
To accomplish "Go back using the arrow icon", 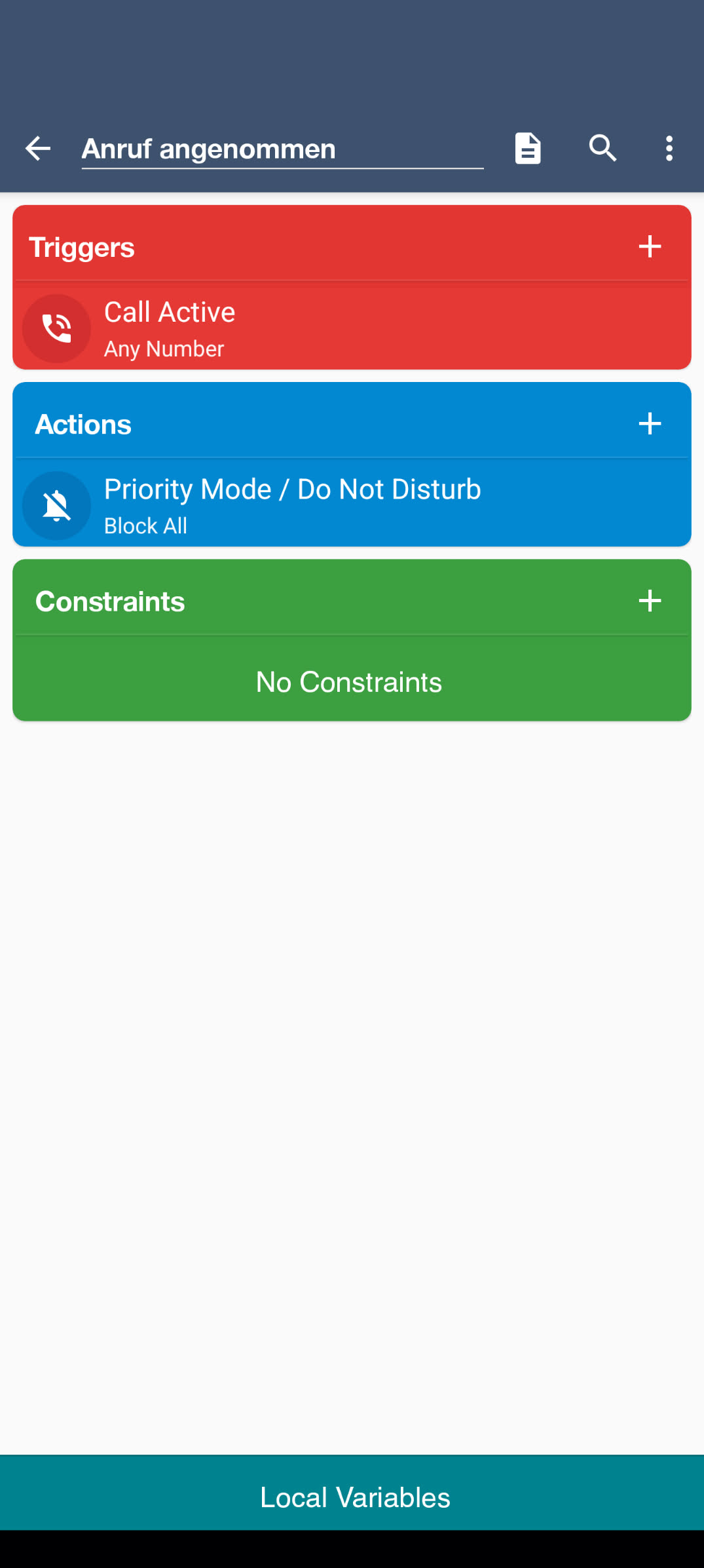I will click(x=38, y=149).
